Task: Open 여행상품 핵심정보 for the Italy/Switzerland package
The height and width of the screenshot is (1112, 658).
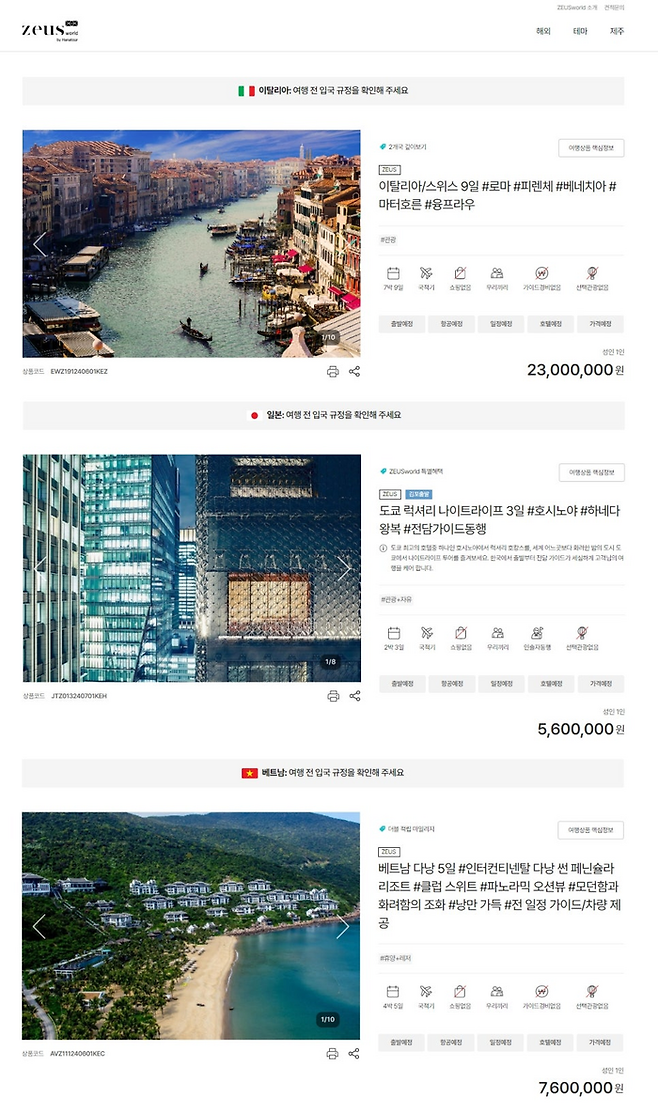Action: tap(591, 148)
